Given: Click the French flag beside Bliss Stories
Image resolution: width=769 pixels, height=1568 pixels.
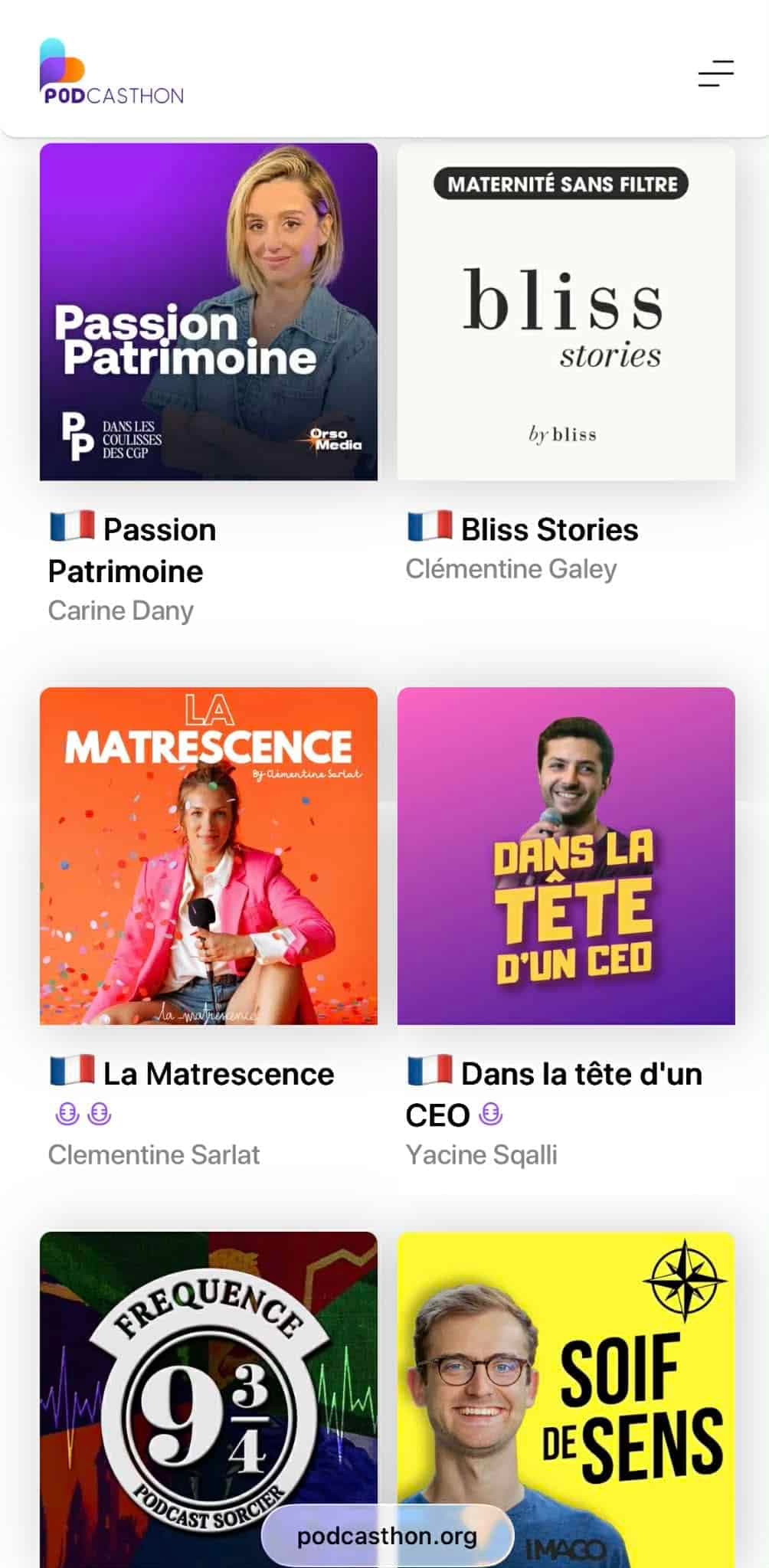Looking at the screenshot, I should tap(427, 528).
